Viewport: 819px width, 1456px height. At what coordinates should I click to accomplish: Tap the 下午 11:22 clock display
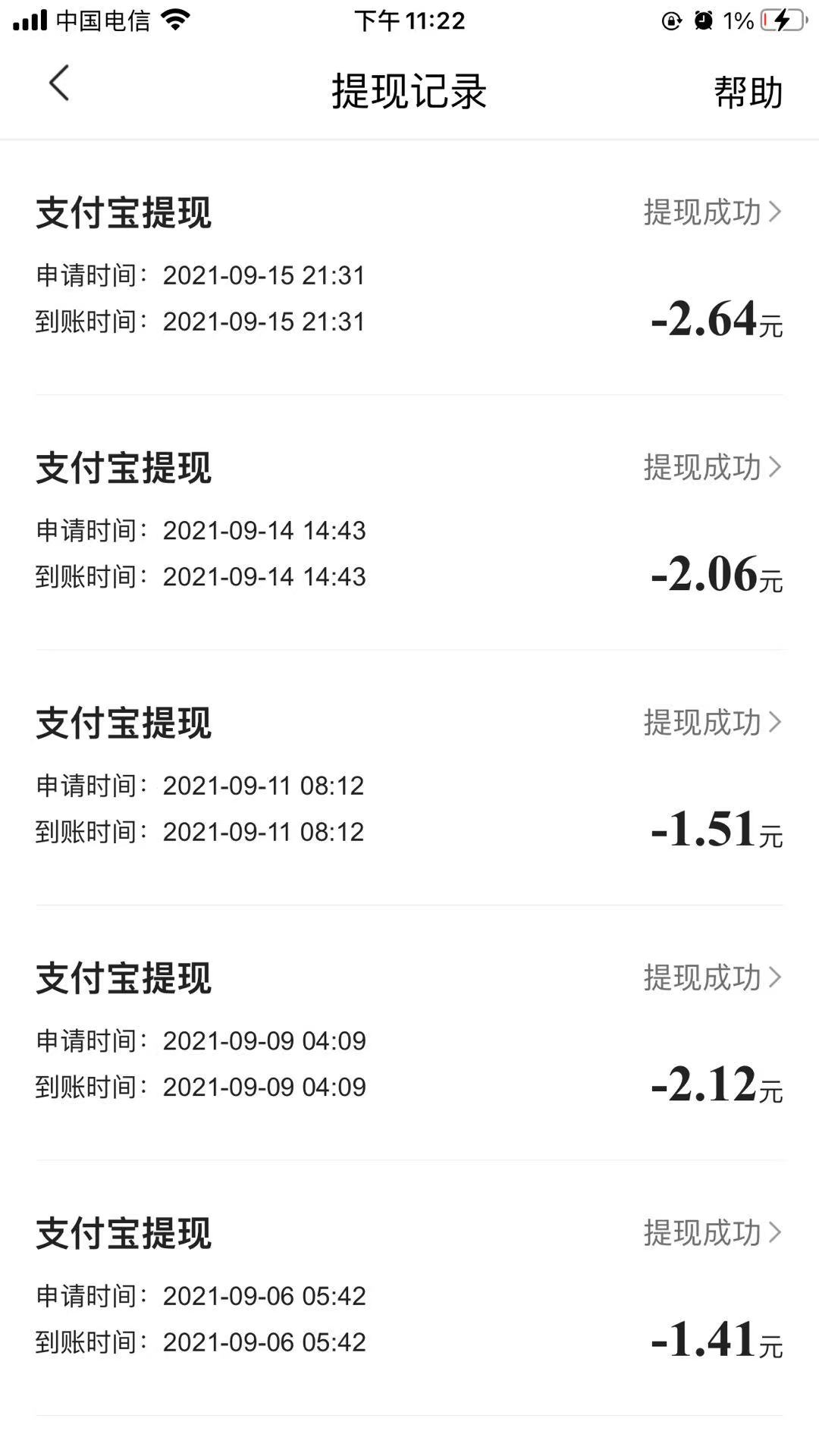tap(409, 21)
